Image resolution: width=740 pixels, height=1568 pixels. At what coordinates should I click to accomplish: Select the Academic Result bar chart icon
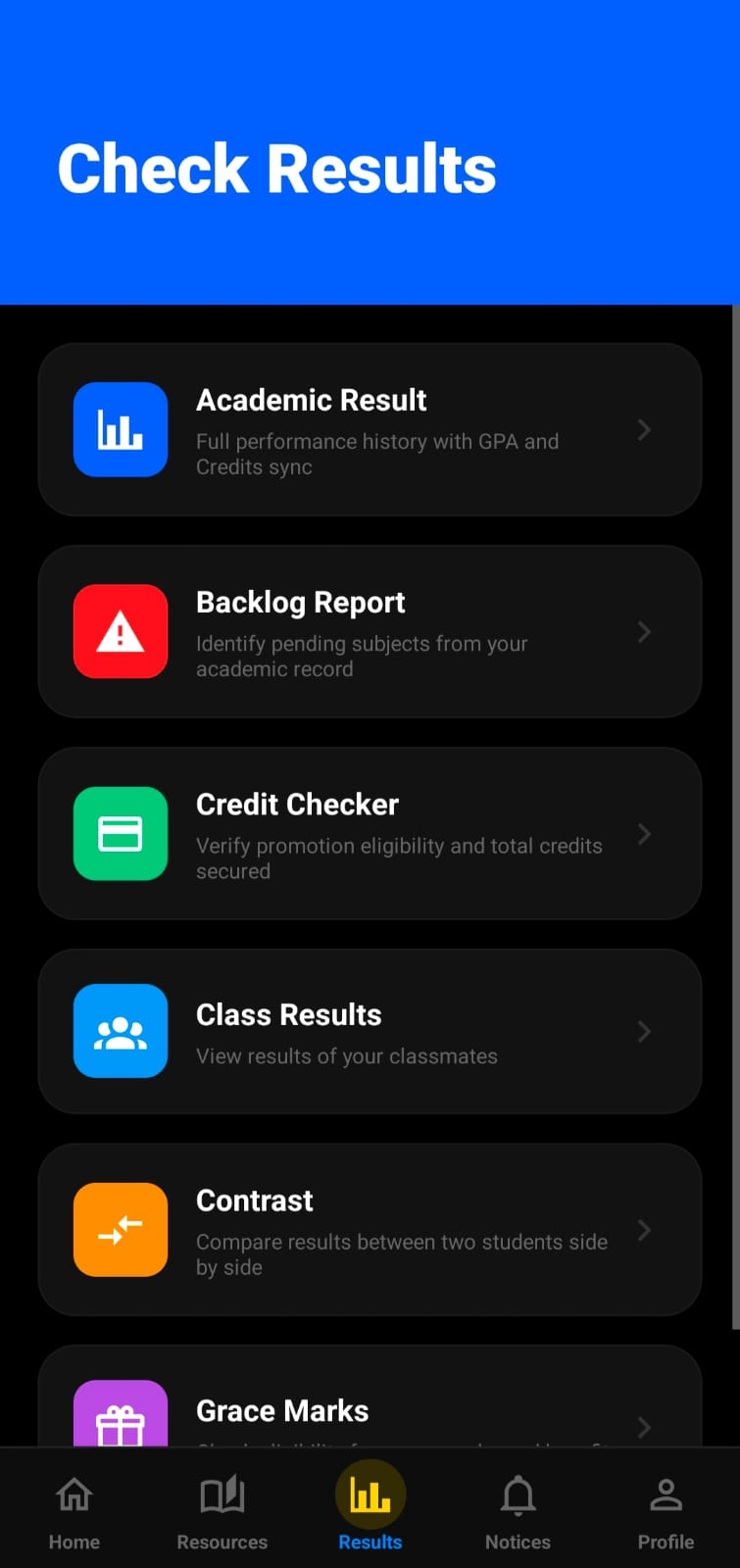[x=120, y=429]
